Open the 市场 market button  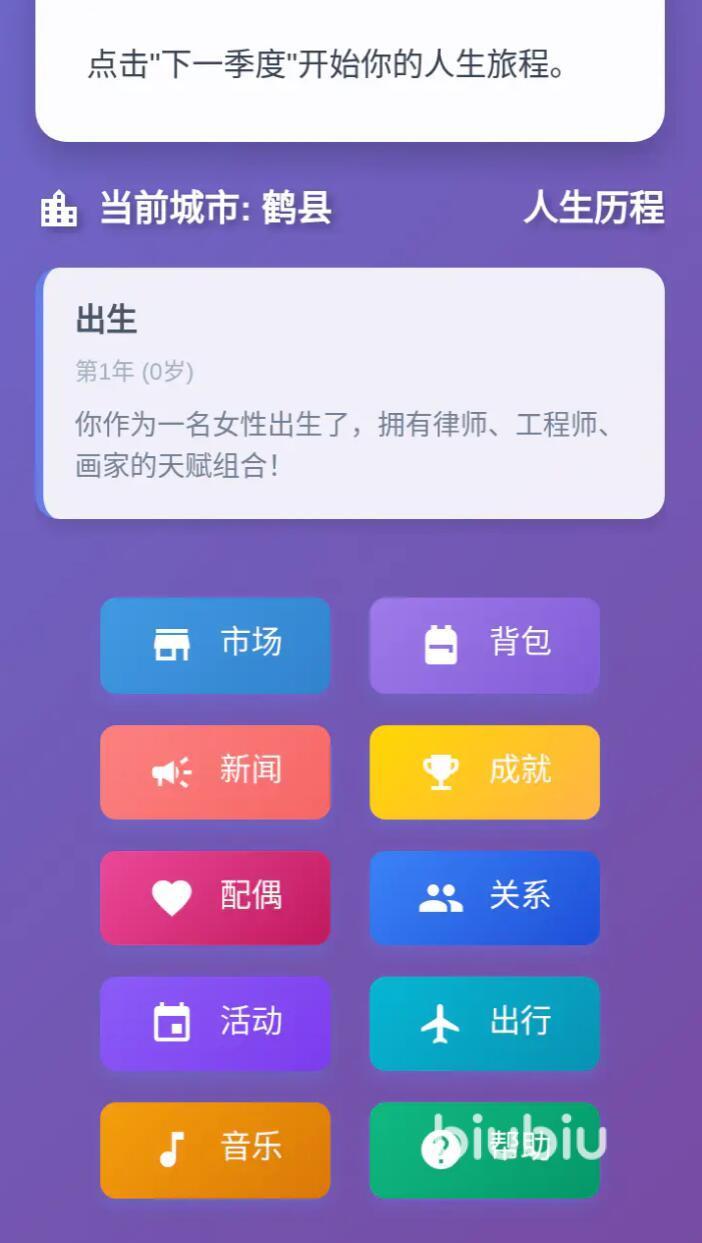(x=215, y=645)
